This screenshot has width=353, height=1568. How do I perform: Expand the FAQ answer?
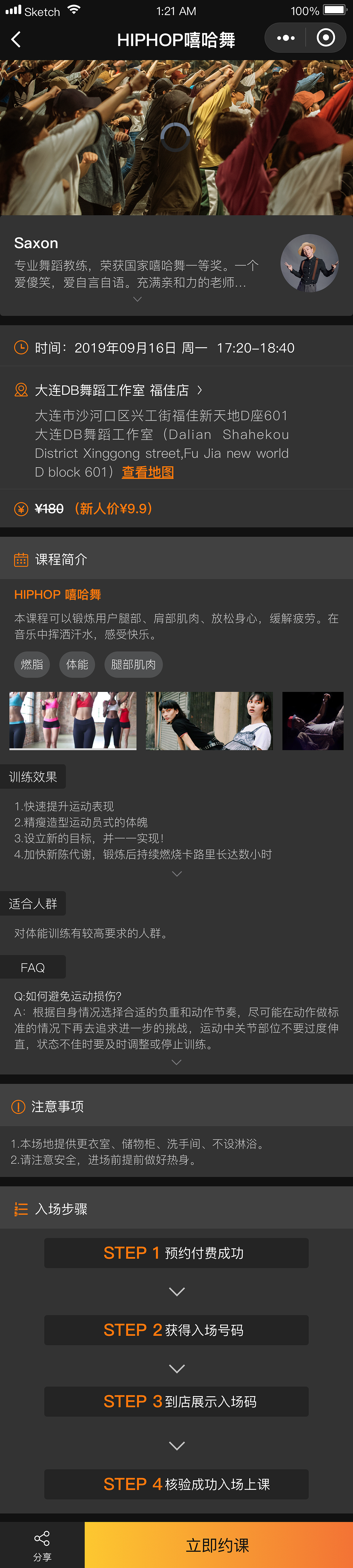tap(177, 1062)
